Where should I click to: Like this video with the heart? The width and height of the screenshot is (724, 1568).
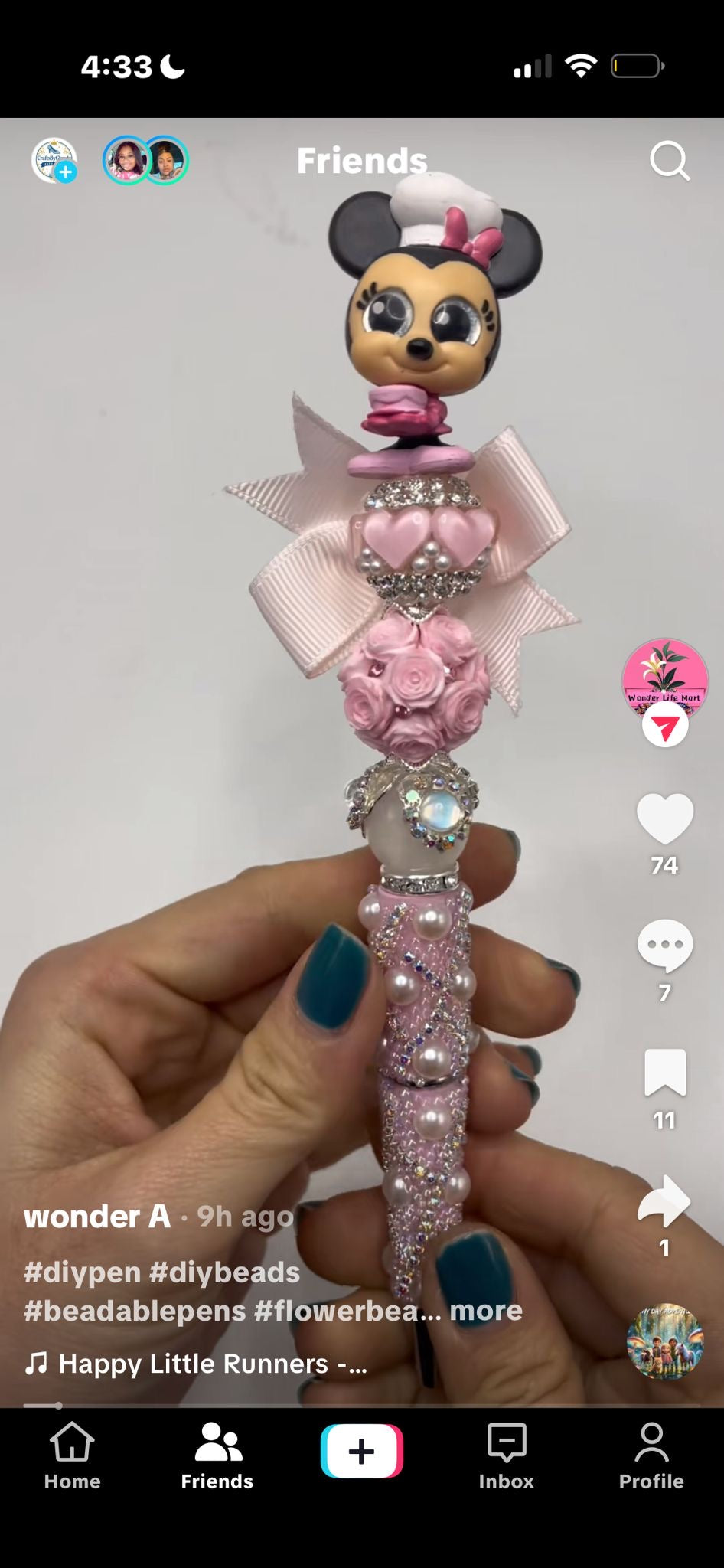point(664,818)
